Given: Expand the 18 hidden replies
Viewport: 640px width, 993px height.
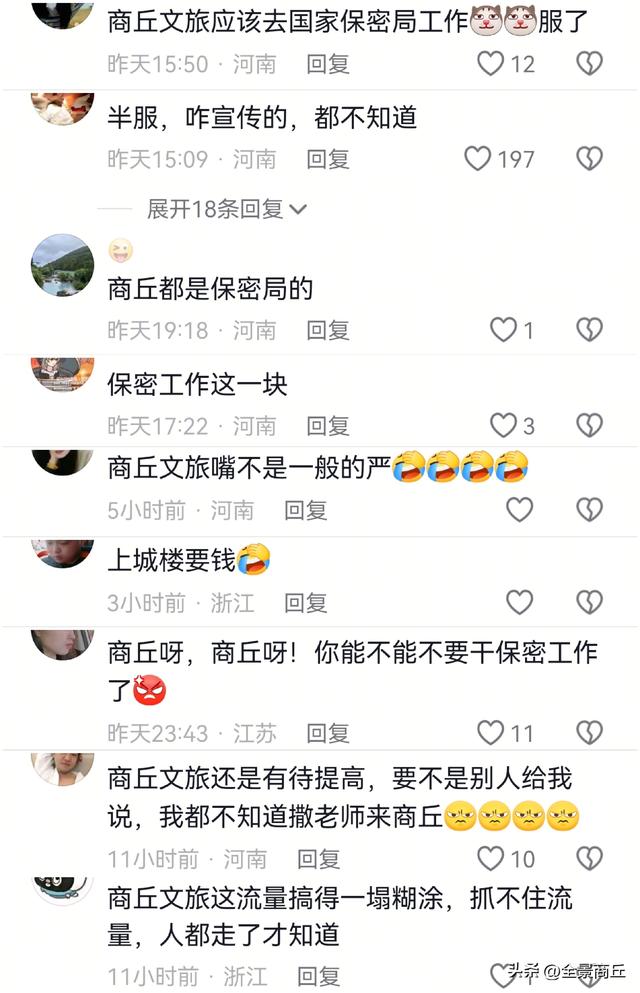Looking at the screenshot, I should click(226, 209).
